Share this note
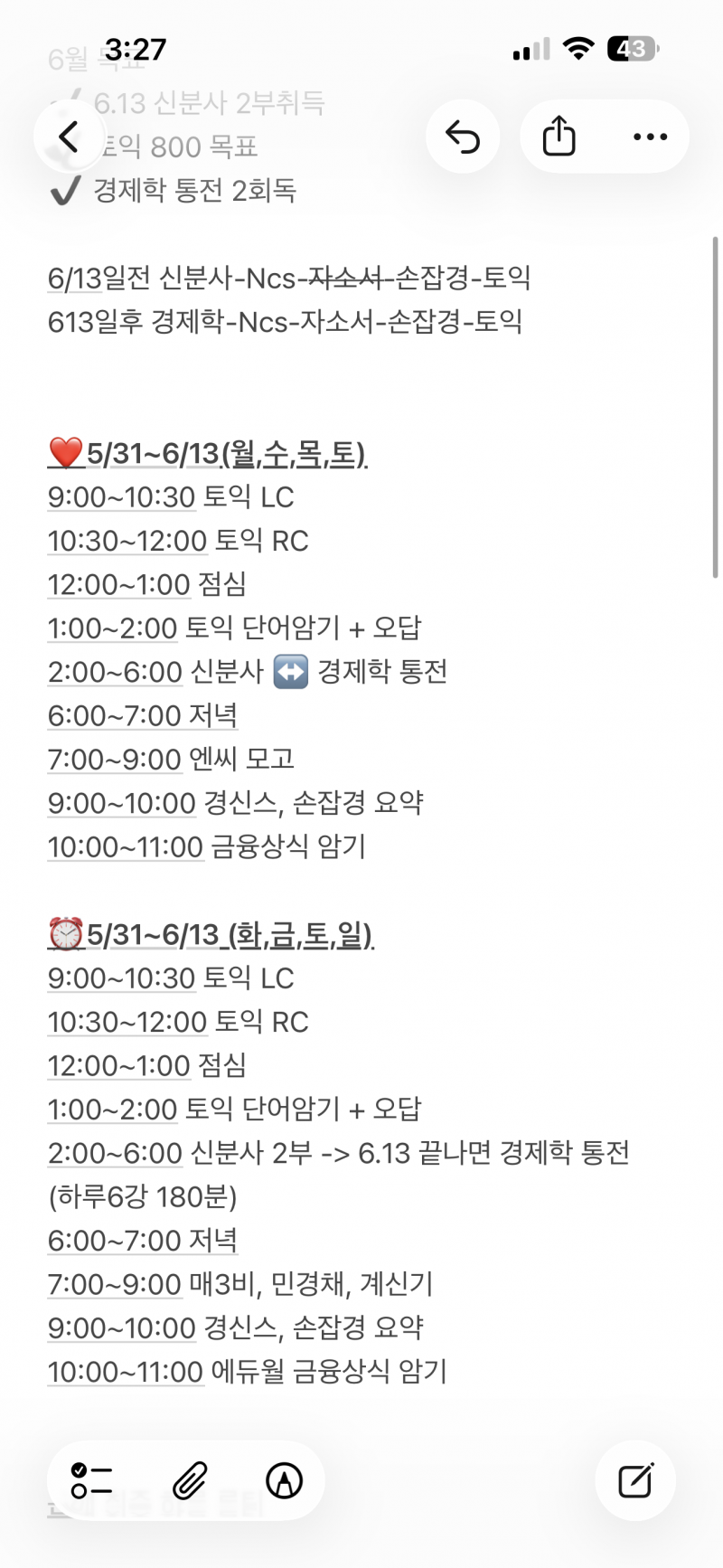This screenshot has height=1568, width=723. [559, 137]
